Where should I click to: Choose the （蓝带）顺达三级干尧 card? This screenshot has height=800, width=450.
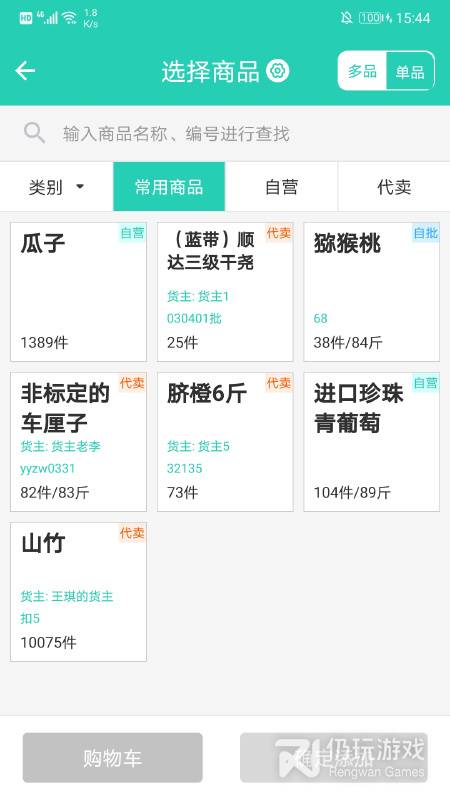225,292
